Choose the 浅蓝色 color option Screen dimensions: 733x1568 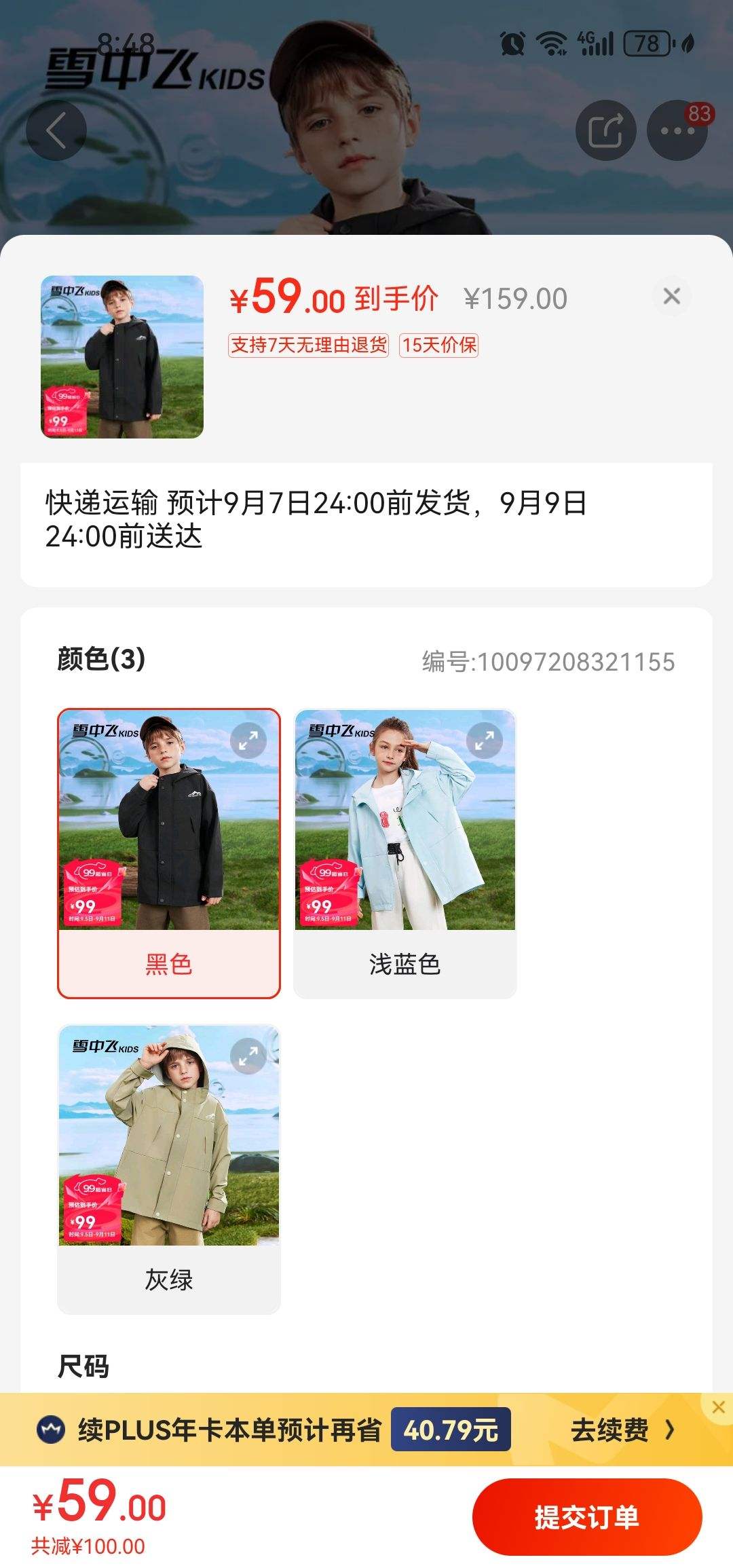(x=405, y=963)
